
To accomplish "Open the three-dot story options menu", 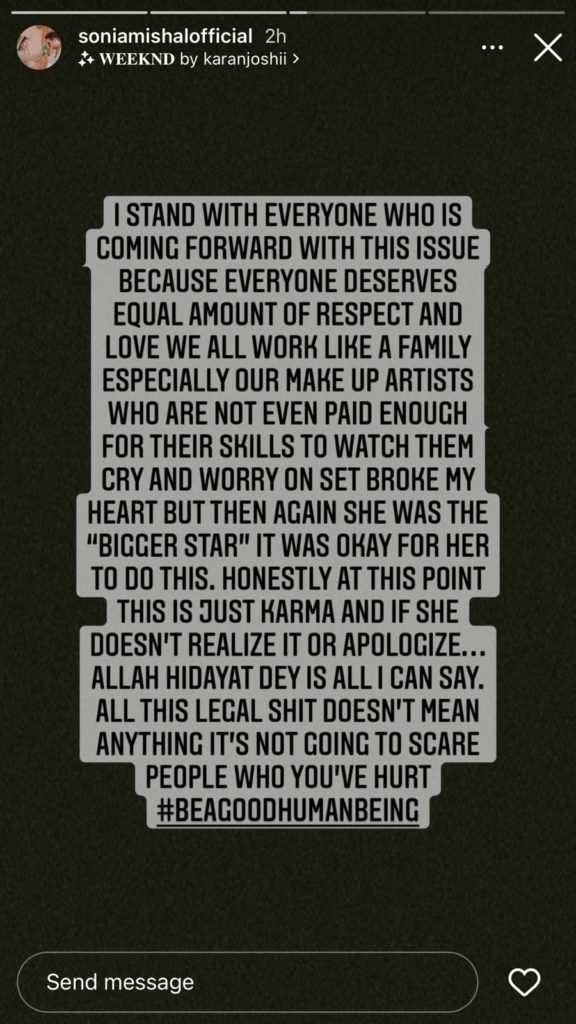I will [492, 48].
